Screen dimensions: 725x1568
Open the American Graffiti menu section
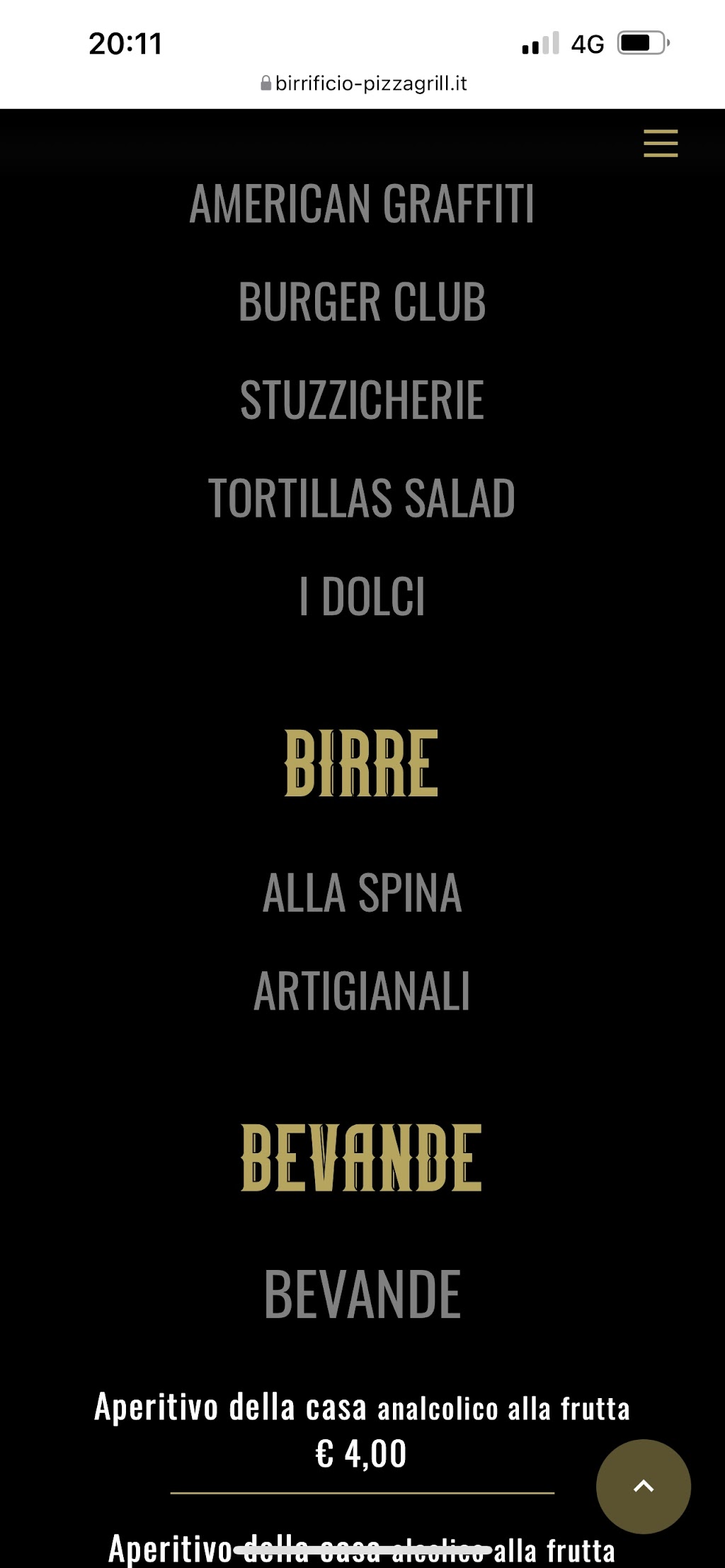coord(362,204)
